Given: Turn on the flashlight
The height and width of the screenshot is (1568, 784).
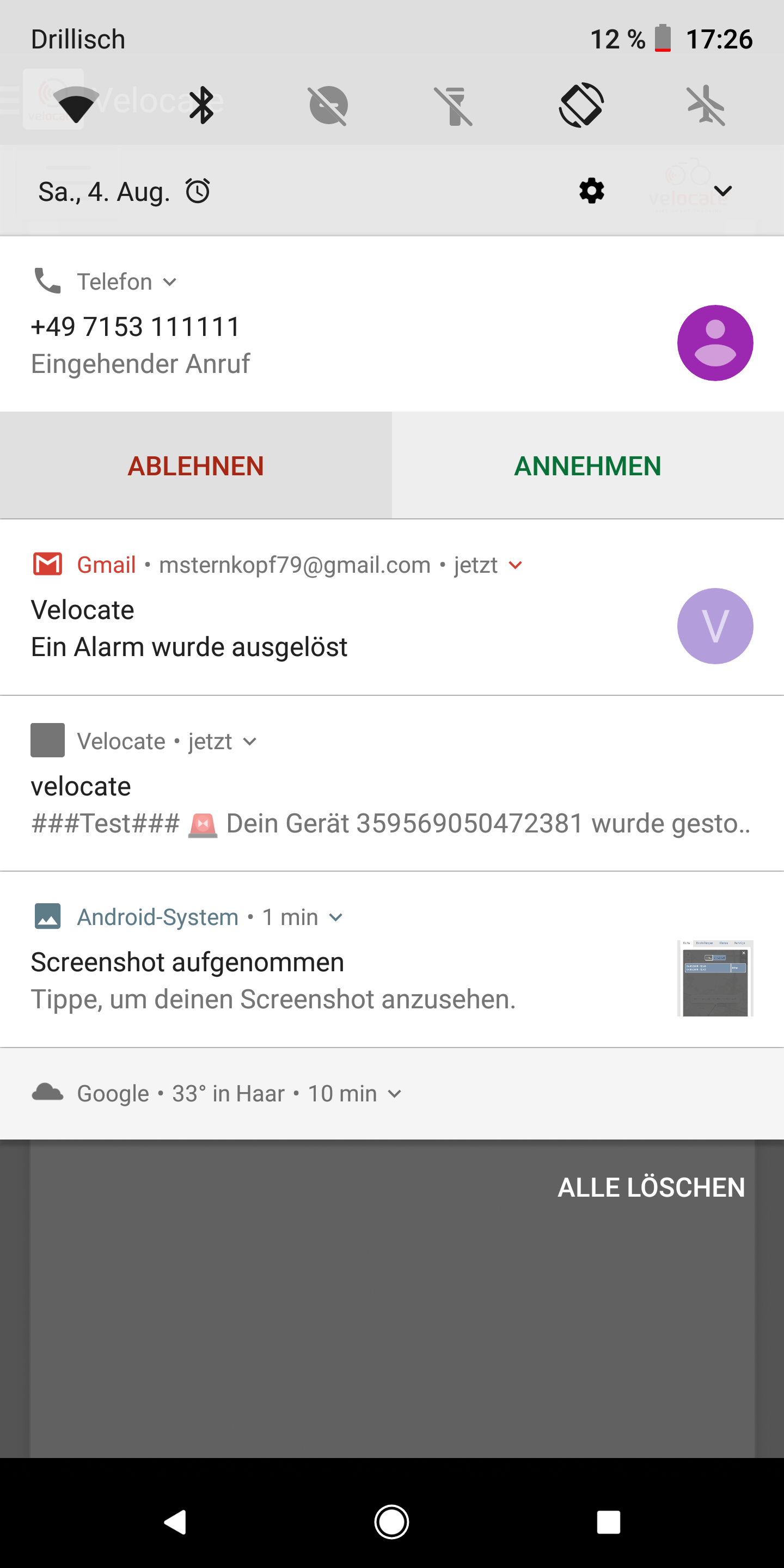Looking at the screenshot, I should pos(454,105).
